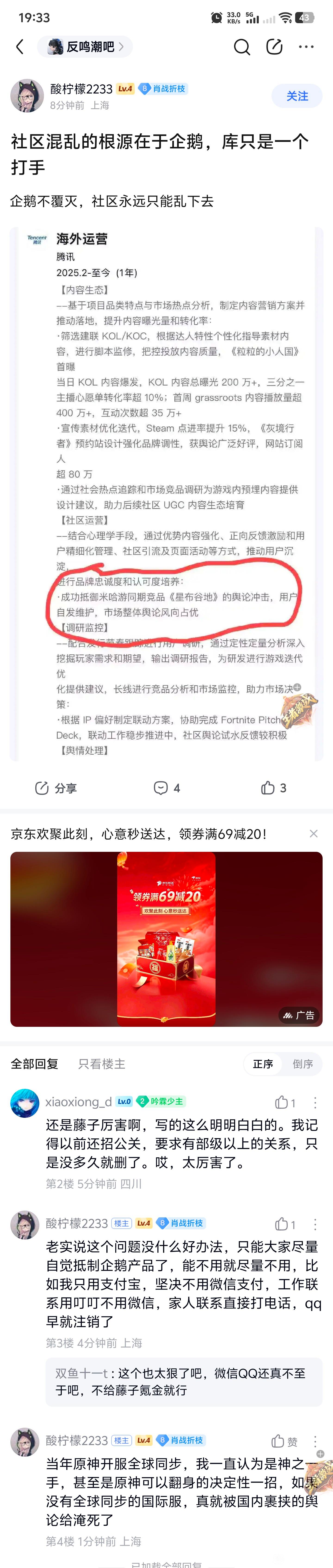Open the 京东 coupon ad banner
The height and width of the screenshot is (1568, 333).
[x=166, y=939]
